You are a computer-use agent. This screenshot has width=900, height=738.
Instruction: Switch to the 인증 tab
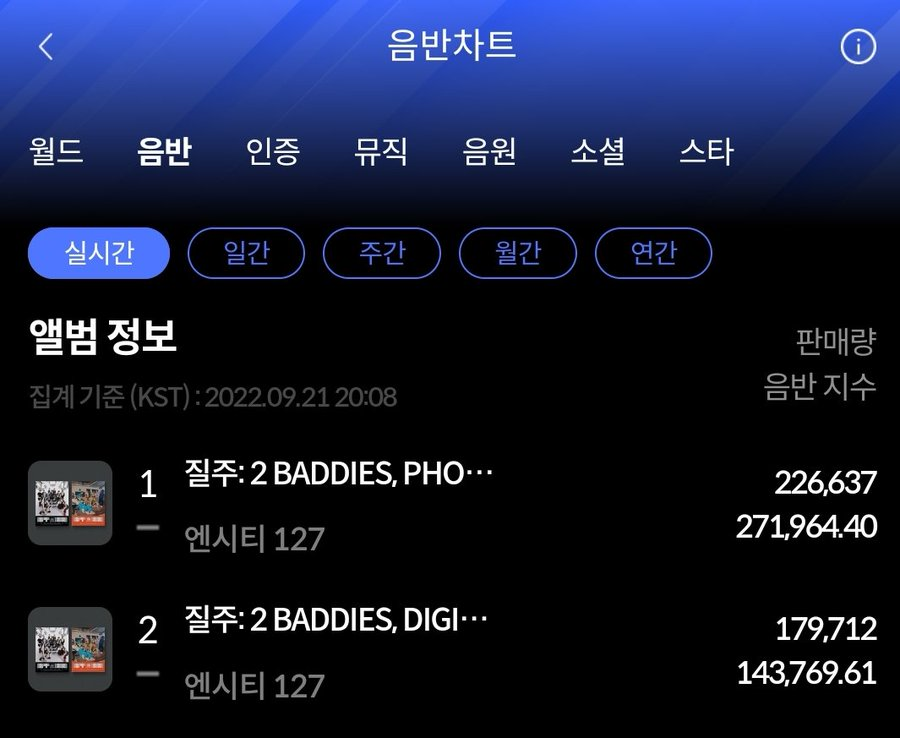coord(273,152)
